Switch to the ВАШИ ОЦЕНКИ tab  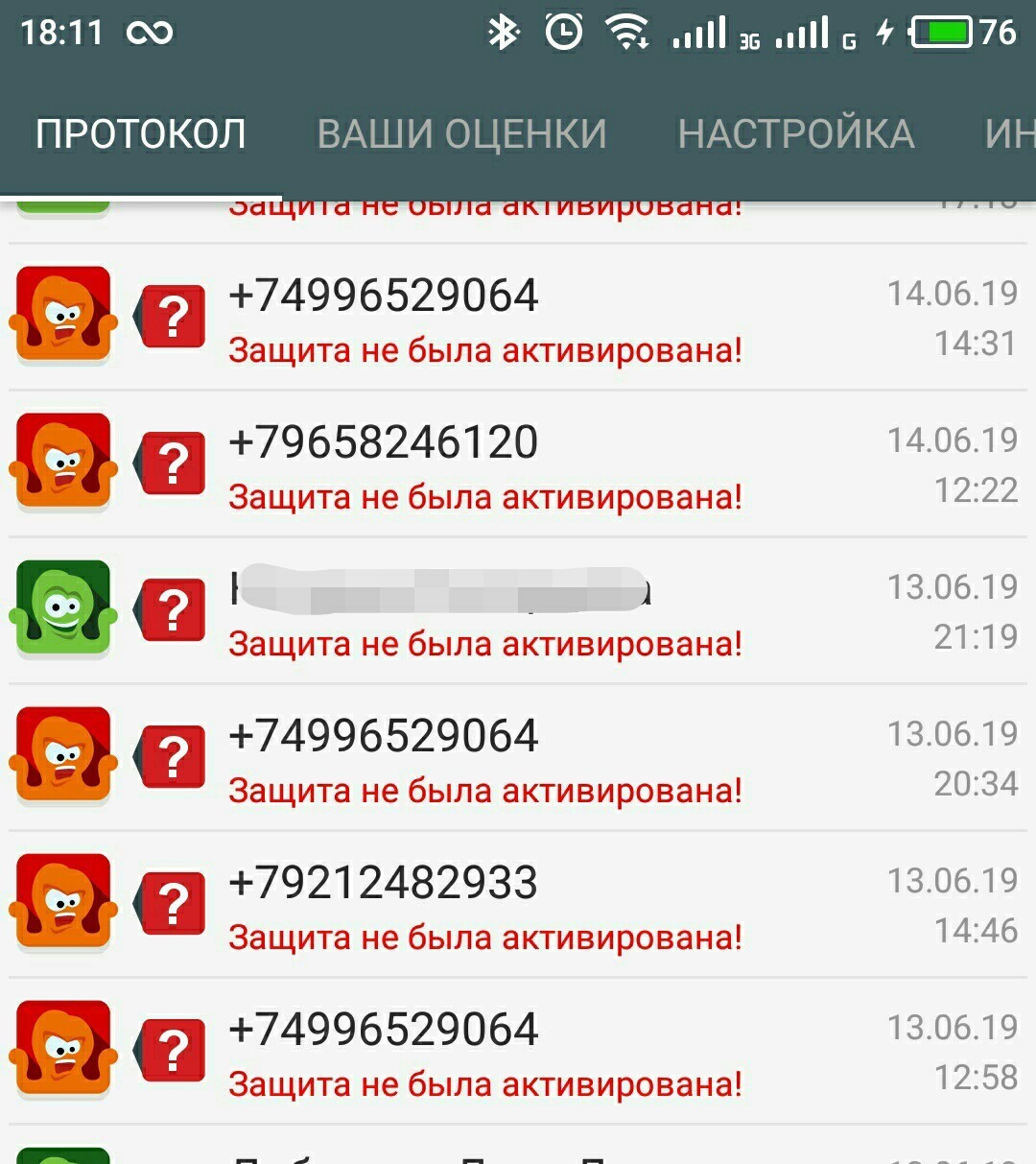tap(461, 134)
